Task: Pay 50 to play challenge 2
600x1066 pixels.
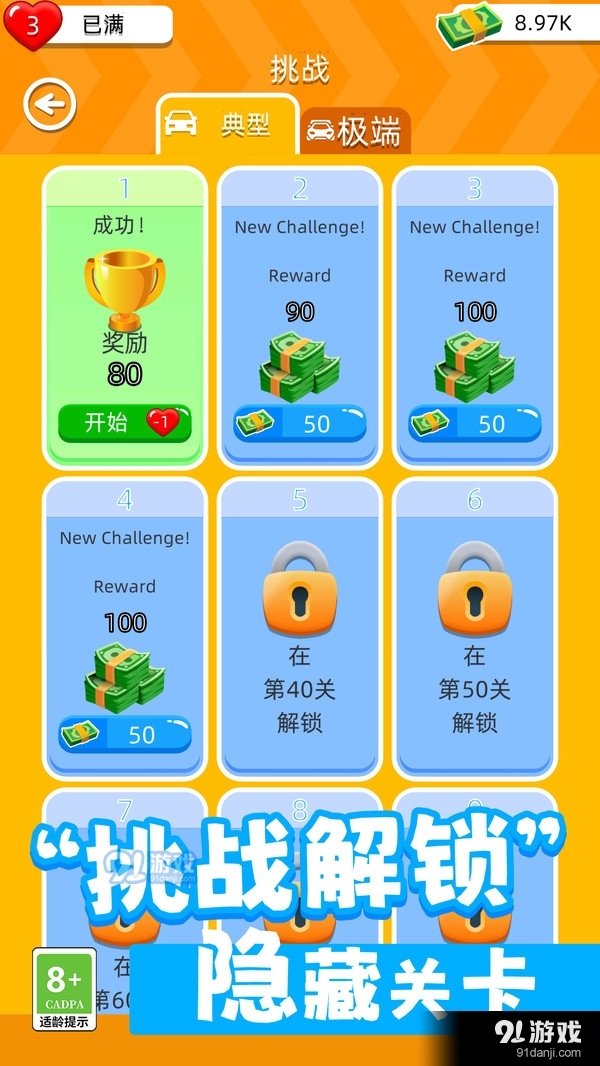Action: (x=299, y=423)
